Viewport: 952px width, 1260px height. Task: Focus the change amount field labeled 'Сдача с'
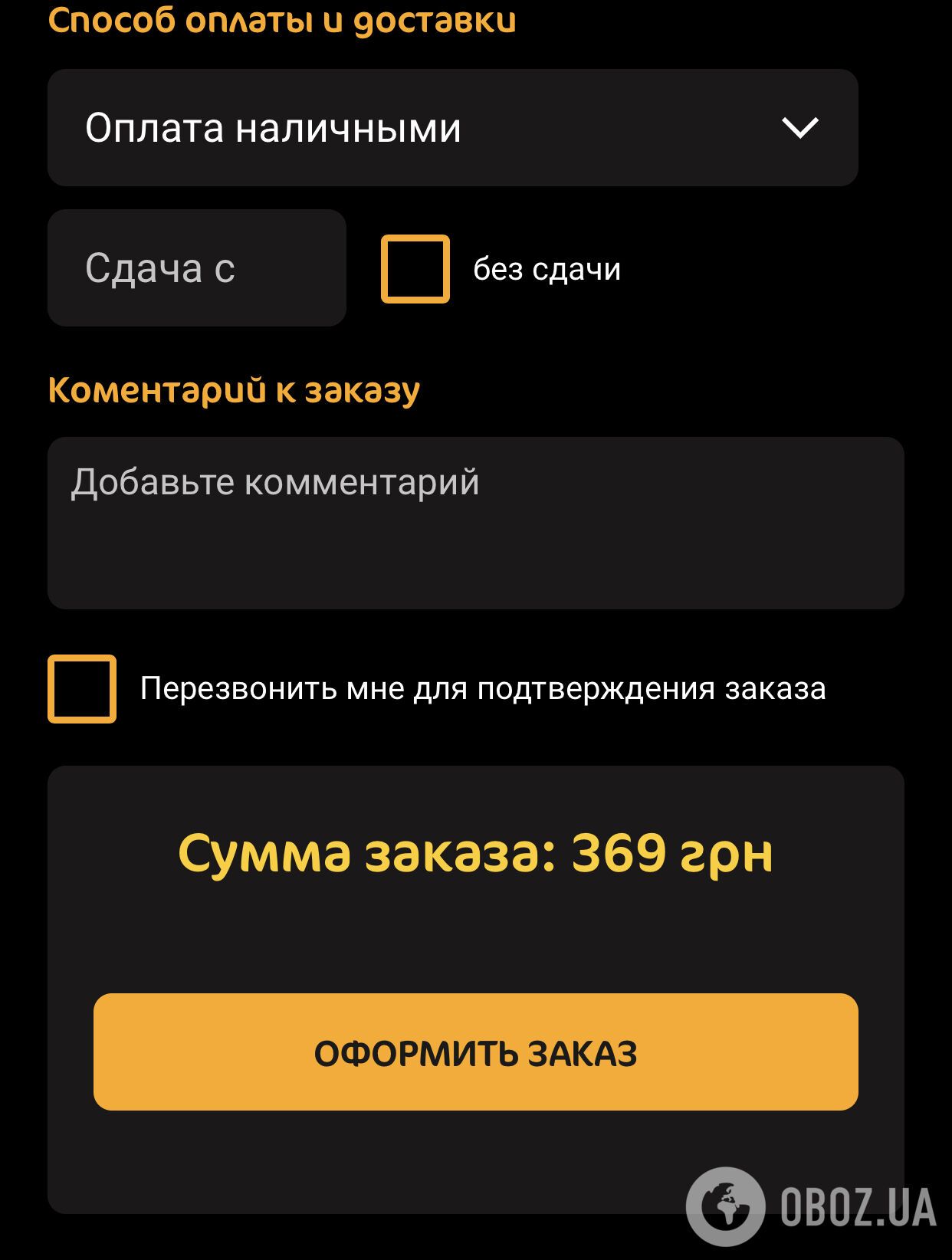(197, 267)
